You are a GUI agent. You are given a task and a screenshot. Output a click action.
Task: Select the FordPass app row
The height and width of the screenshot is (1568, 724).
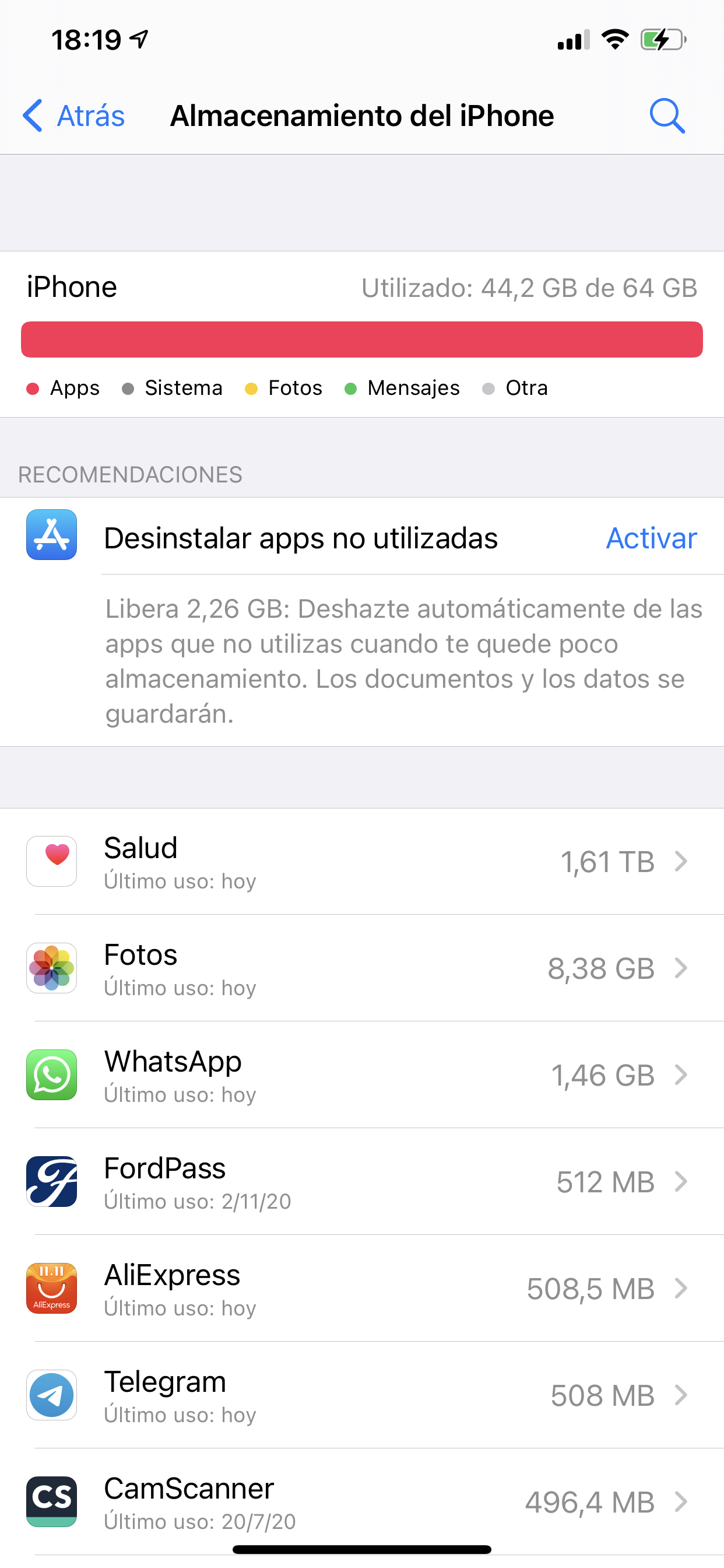tap(362, 1181)
